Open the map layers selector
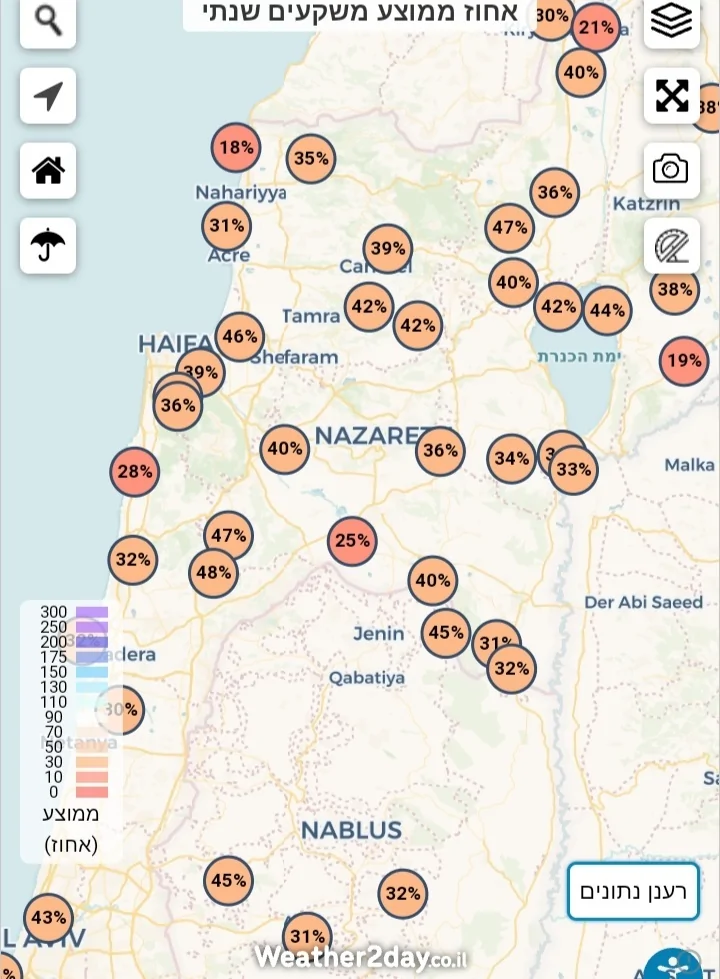This screenshot has width=720, height=979. coord(671,21)
